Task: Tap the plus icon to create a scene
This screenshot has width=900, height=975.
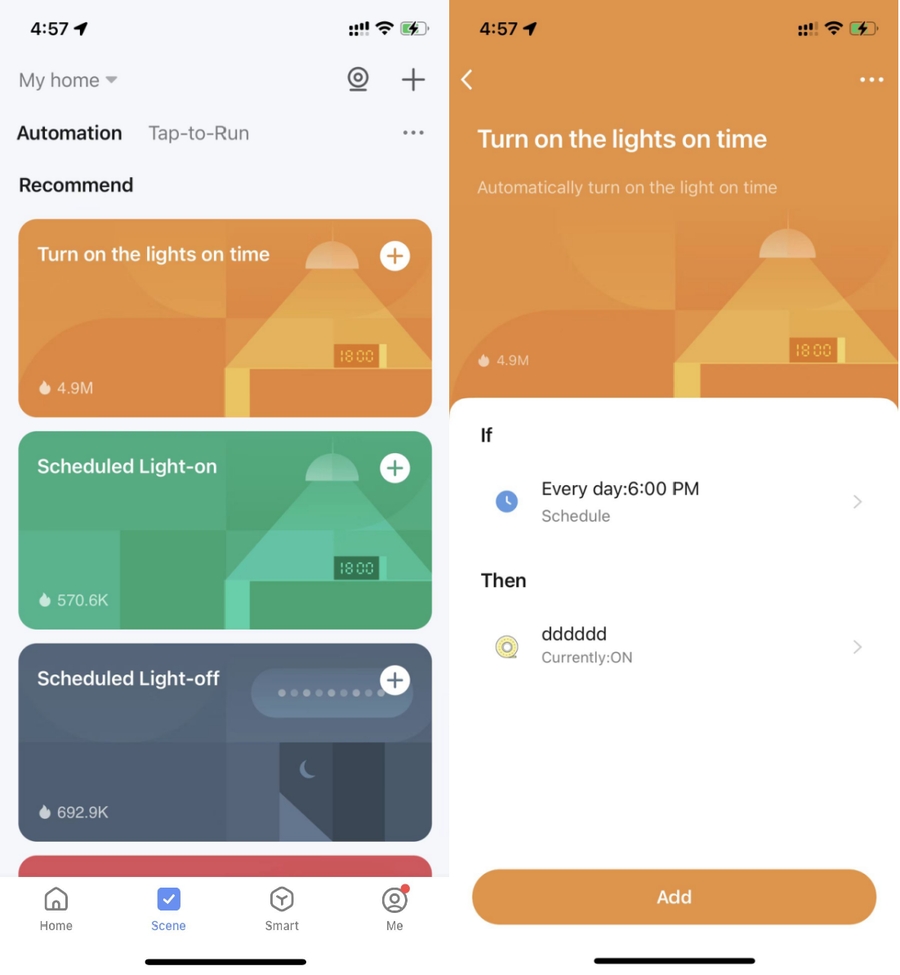Action: point(413,80)
